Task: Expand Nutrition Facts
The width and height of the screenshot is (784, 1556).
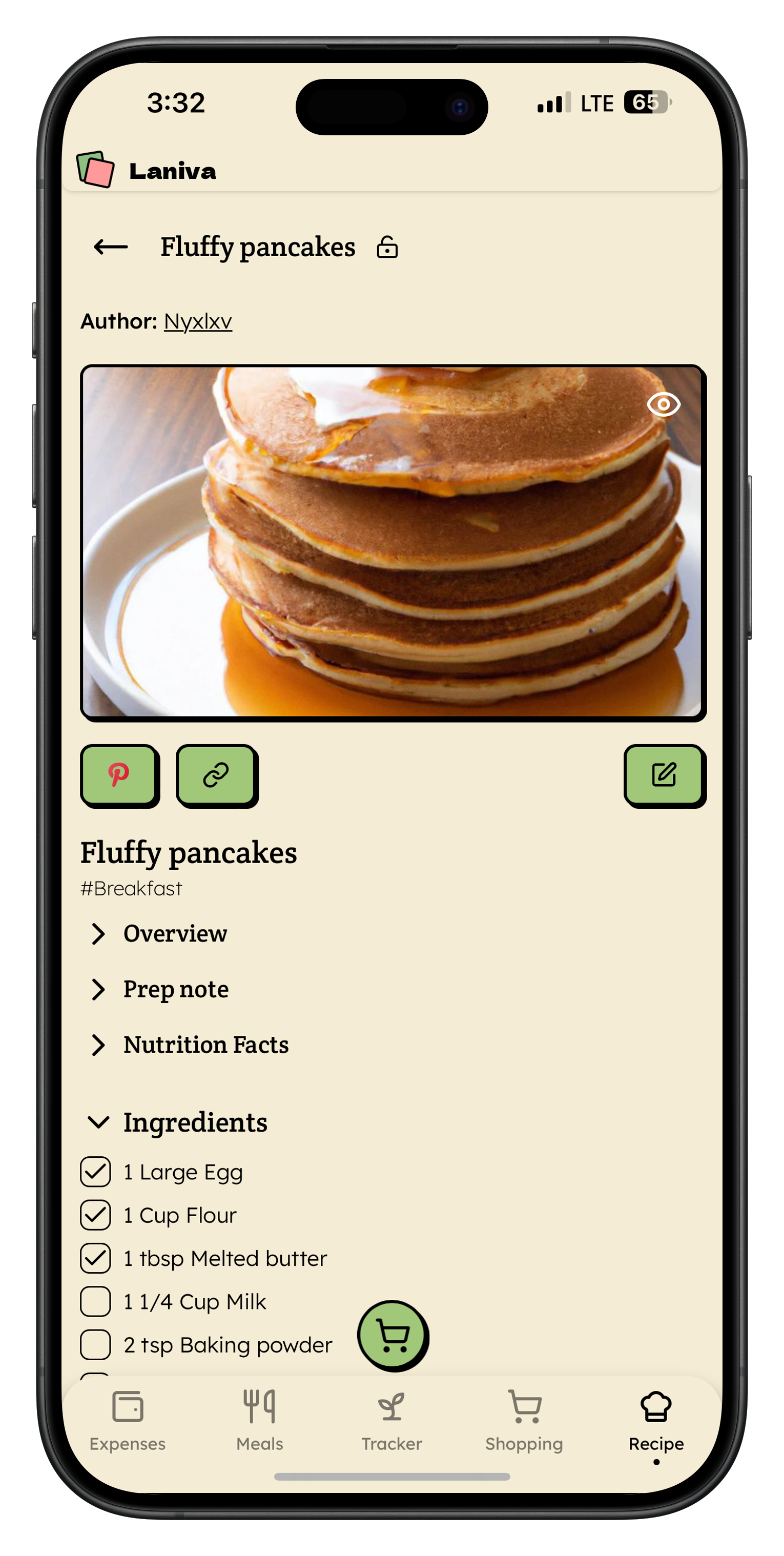Action: pos(205,1045)
